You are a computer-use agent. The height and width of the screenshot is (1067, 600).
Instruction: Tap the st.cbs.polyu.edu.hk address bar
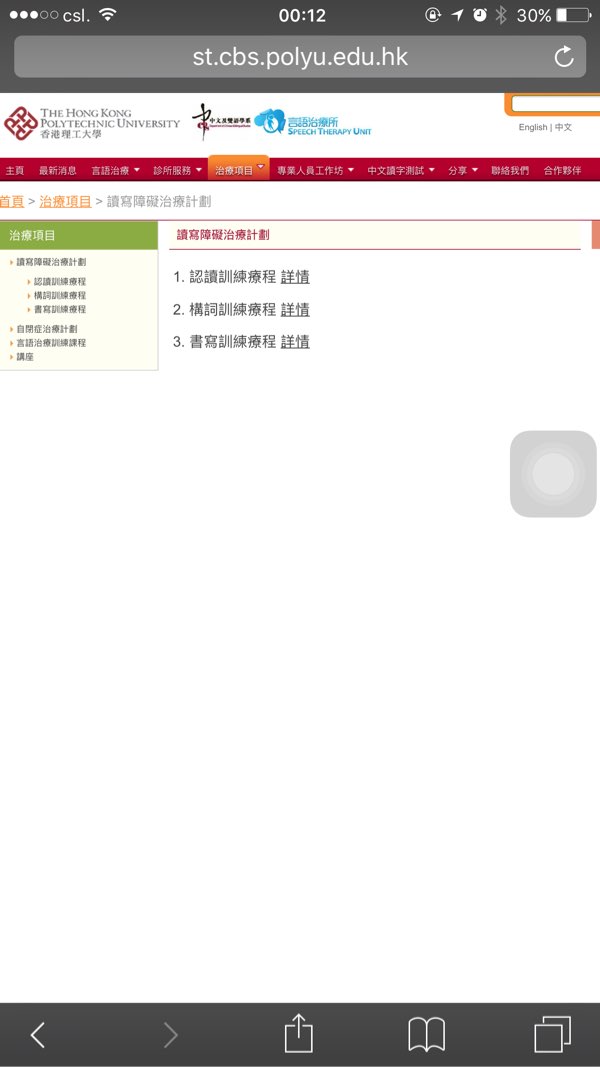coord(300,56)
